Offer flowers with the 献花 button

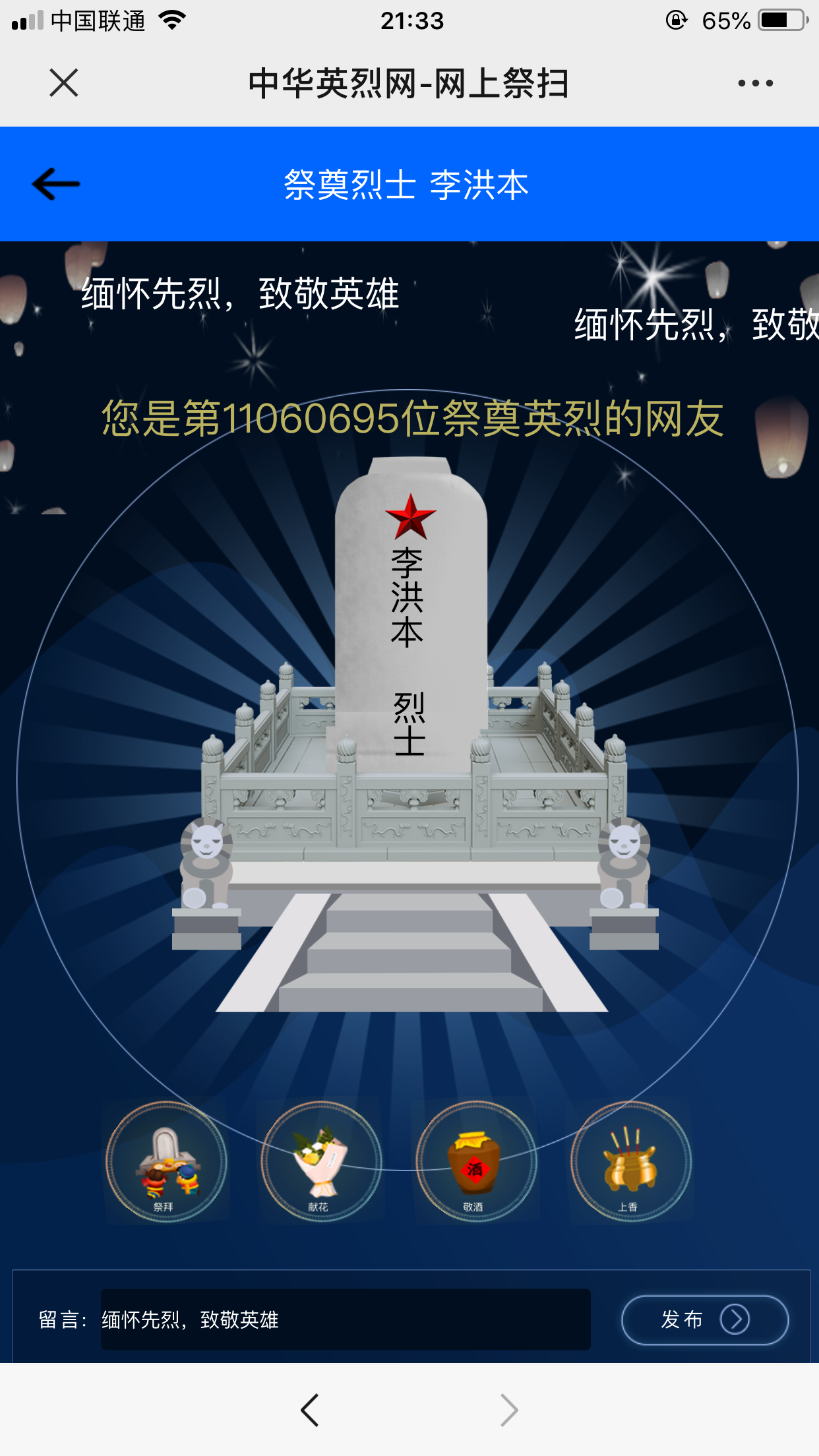click(x=320, y=1162)
